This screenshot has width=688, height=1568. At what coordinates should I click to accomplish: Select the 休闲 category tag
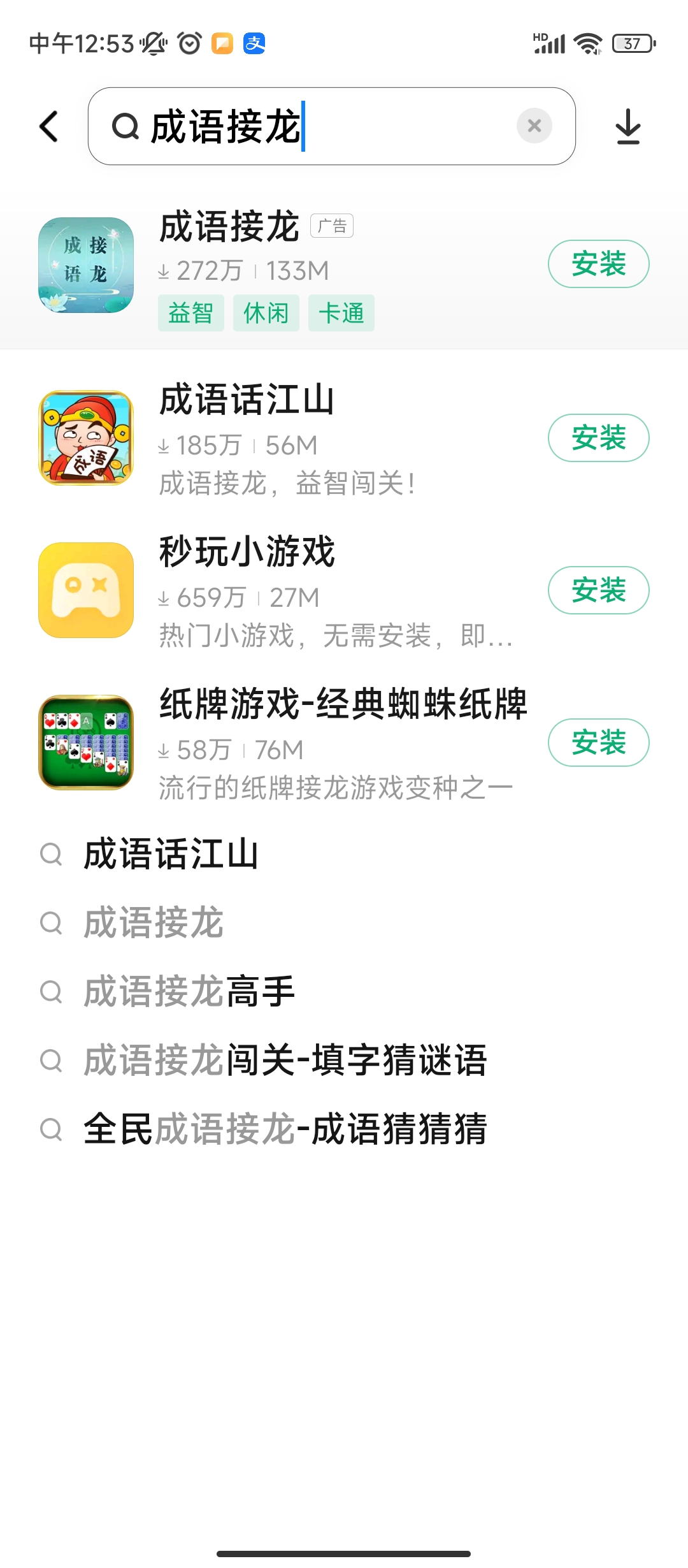pos(266,312)
